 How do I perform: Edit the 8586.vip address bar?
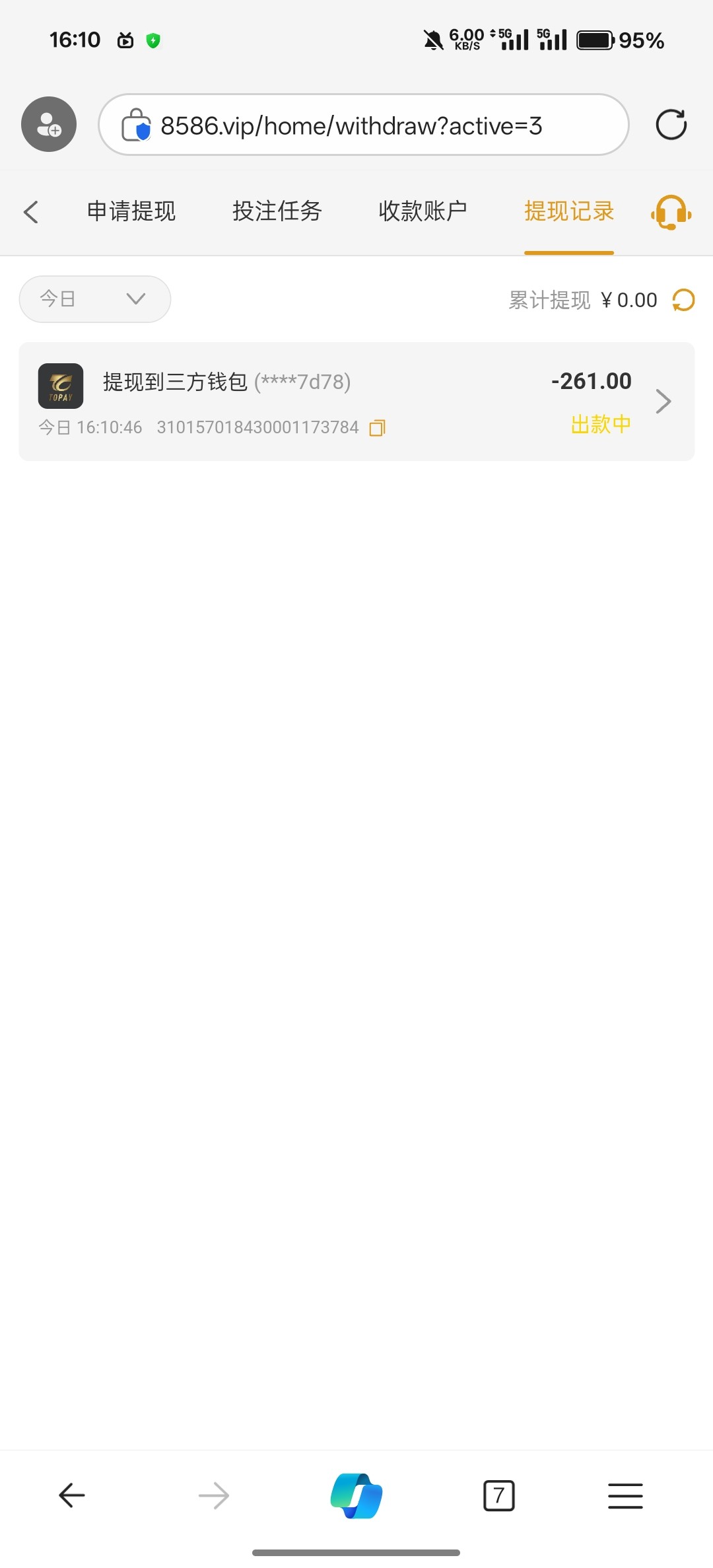click(351, 125)
